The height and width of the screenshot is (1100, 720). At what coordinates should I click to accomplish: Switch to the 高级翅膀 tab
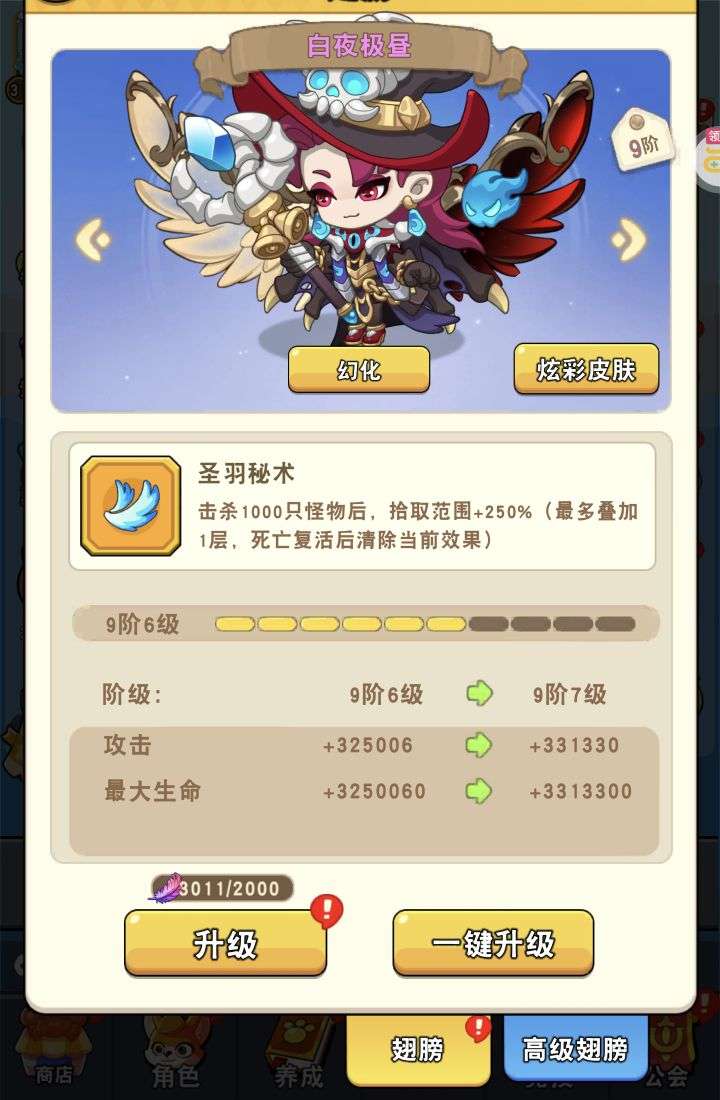(575, 1049)
